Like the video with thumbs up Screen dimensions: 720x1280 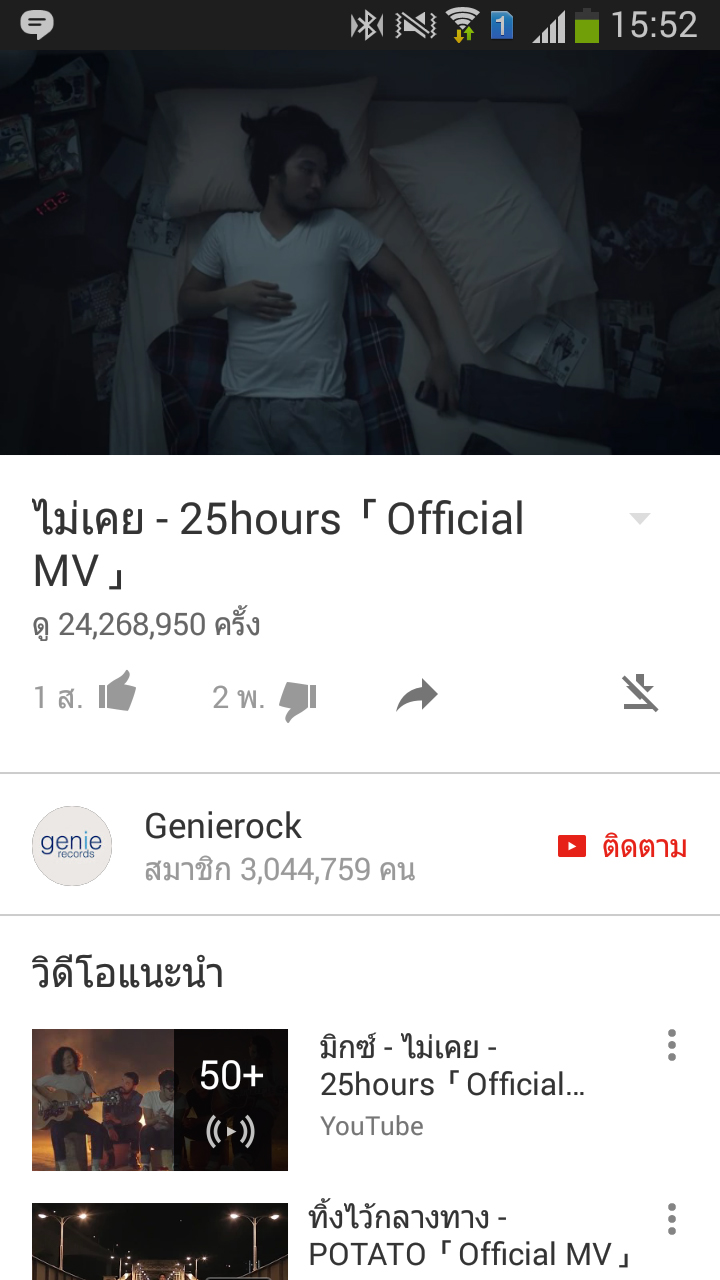point(117,693)
